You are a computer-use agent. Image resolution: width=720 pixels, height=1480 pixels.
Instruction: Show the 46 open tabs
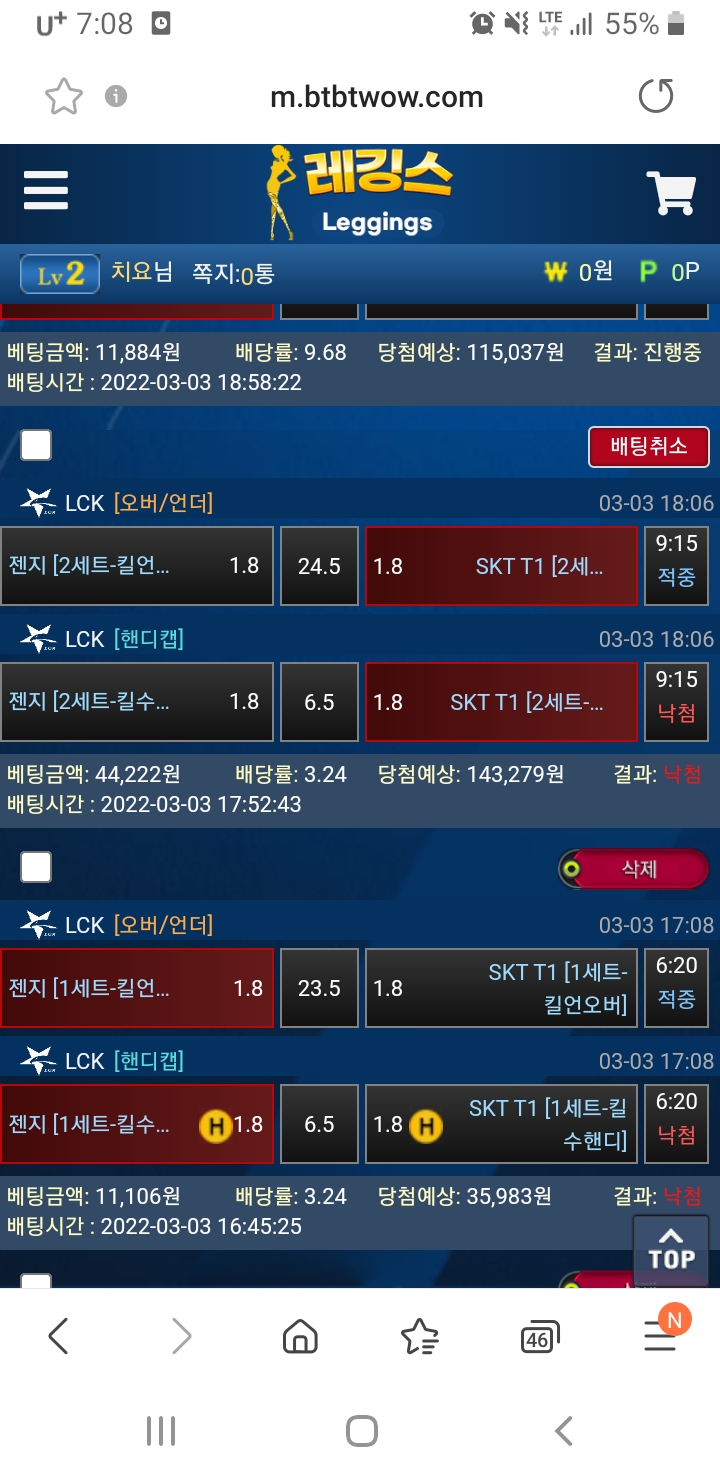tap(539, 1337)
